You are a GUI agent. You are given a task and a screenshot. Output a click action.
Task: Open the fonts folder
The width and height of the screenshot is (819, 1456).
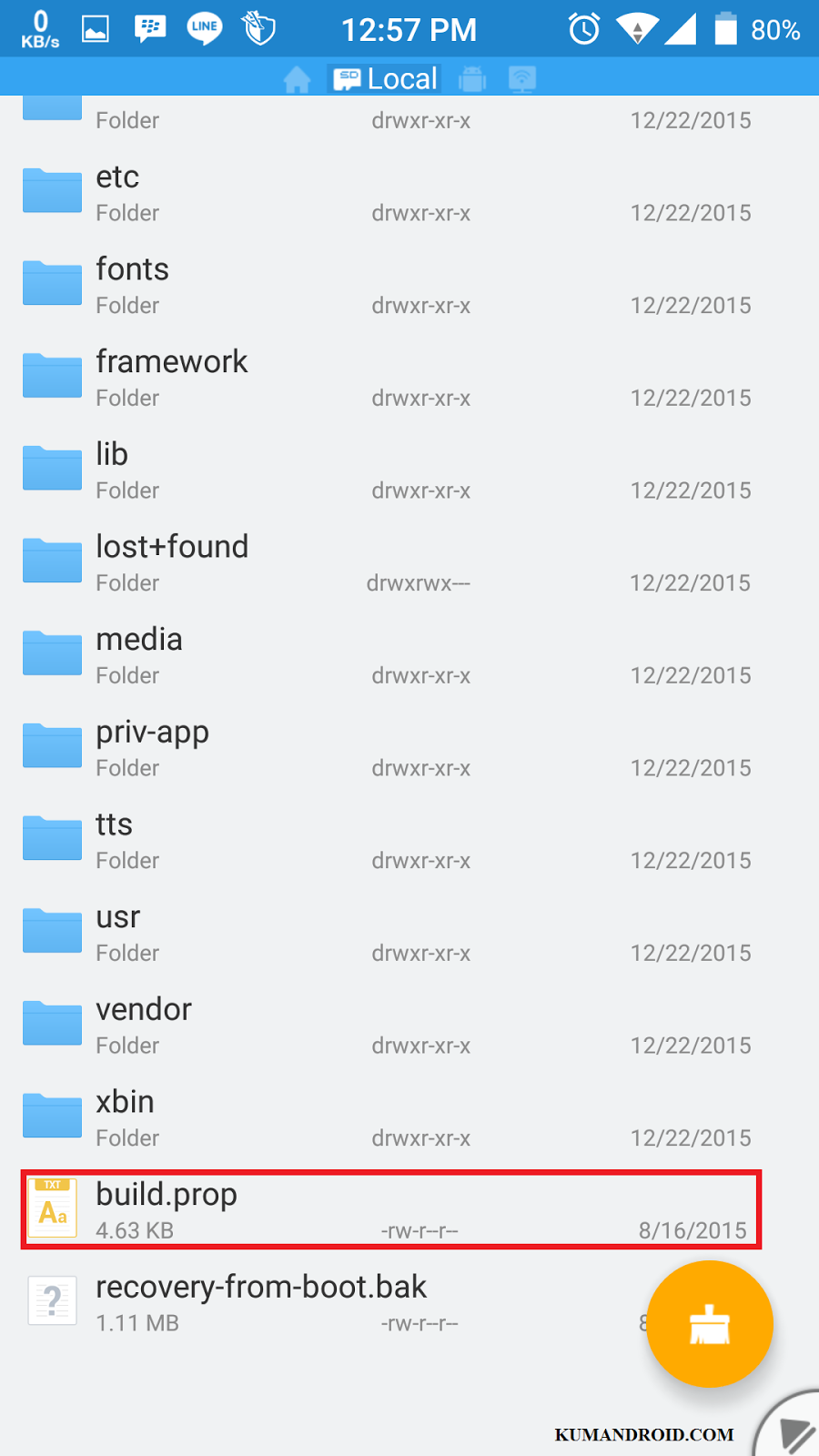point(133,269)
